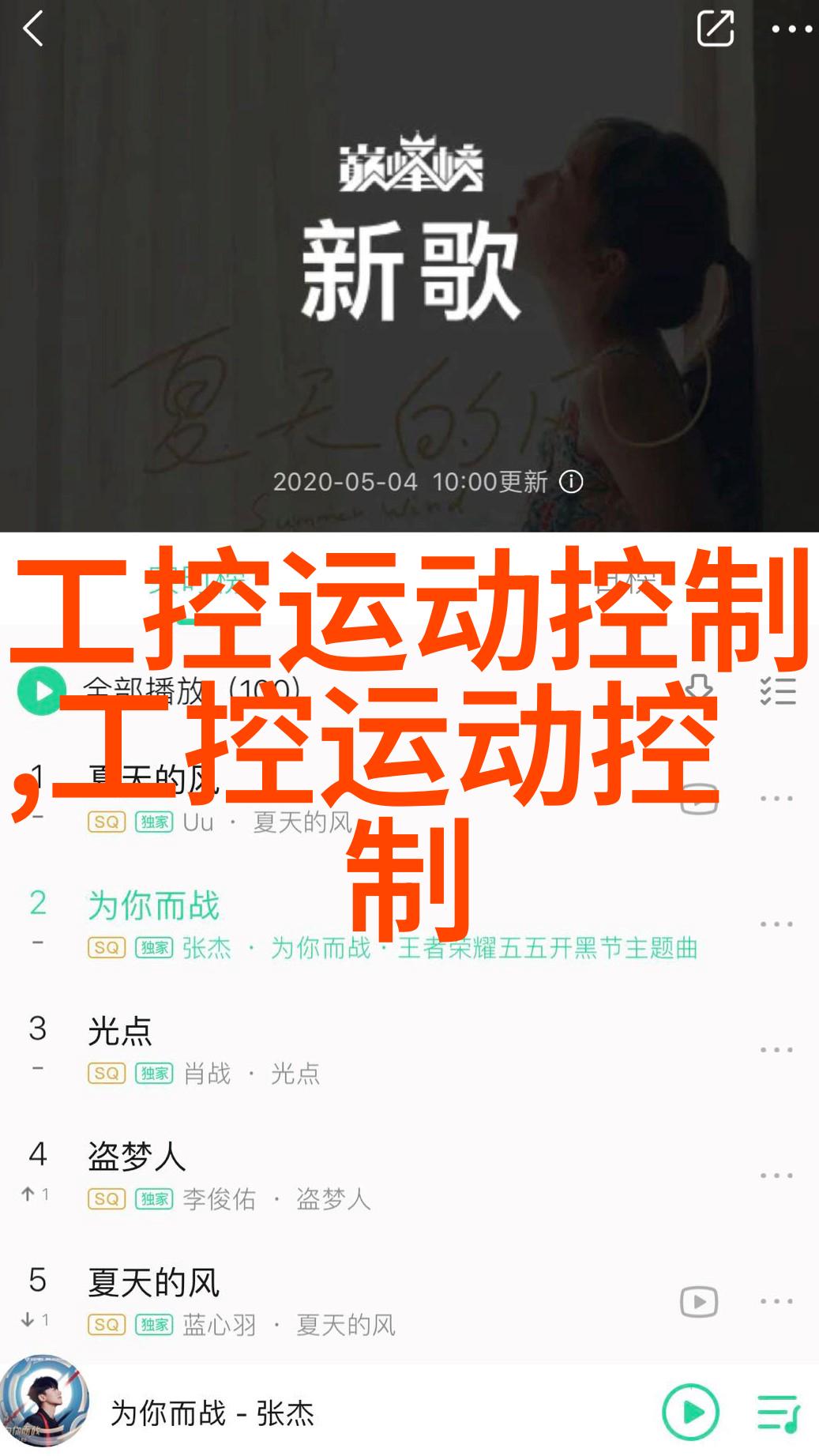Play 夏天的风 by 蓝心羽
The height and width of the screenshot is (1456, 819).
[316, 1300]
